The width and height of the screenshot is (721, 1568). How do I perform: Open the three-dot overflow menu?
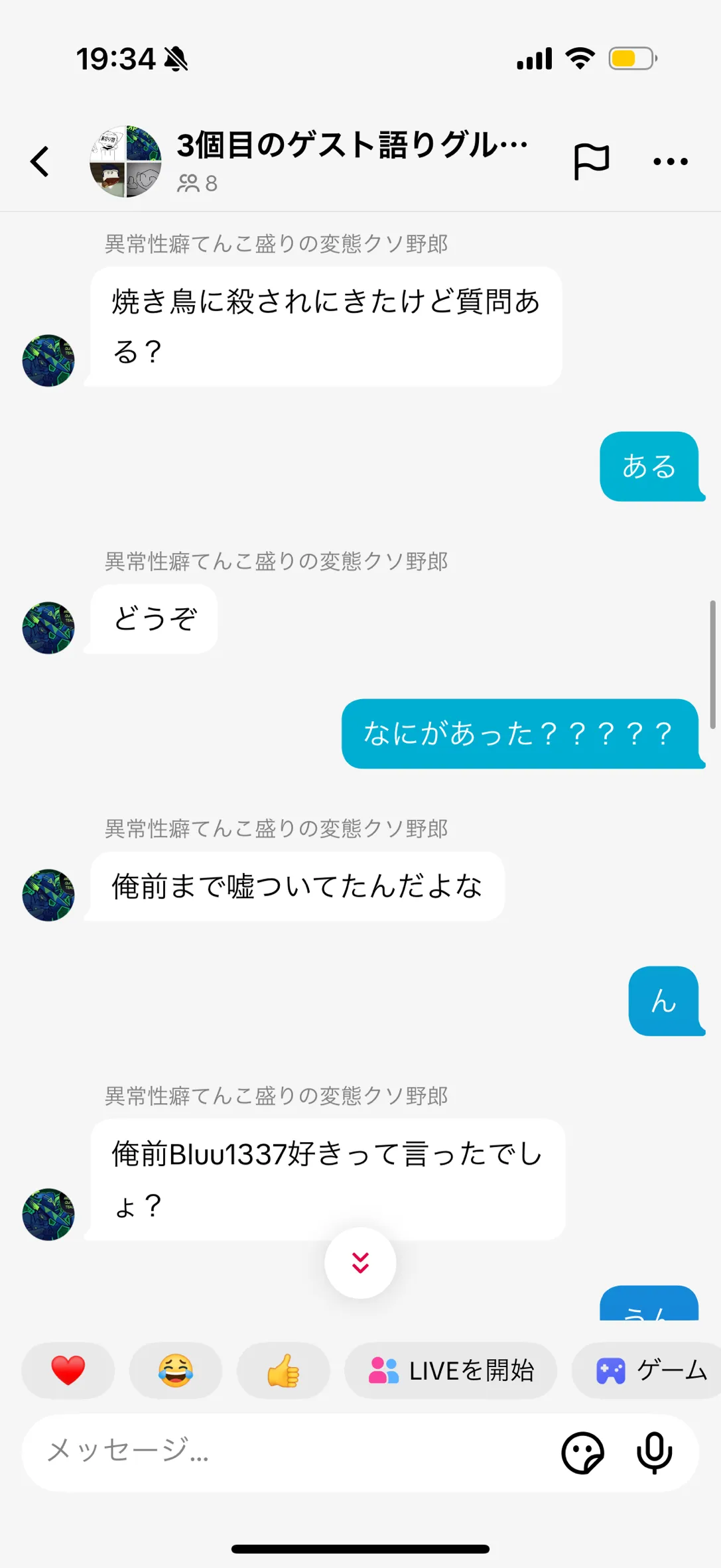(x=670, y=161)
